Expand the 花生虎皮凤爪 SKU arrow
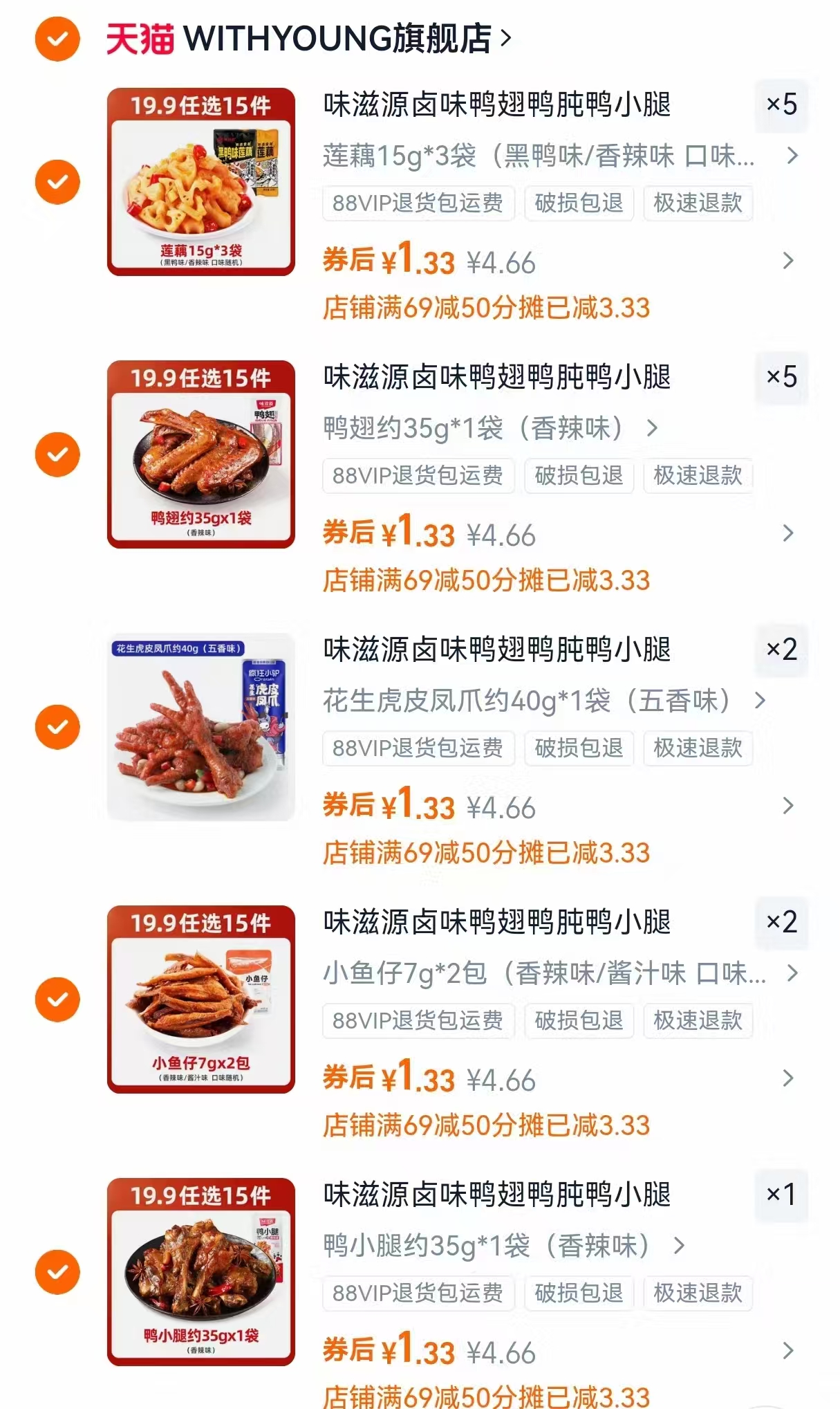The height and width of the screenshot is (1409, 840). click(760, 701)
